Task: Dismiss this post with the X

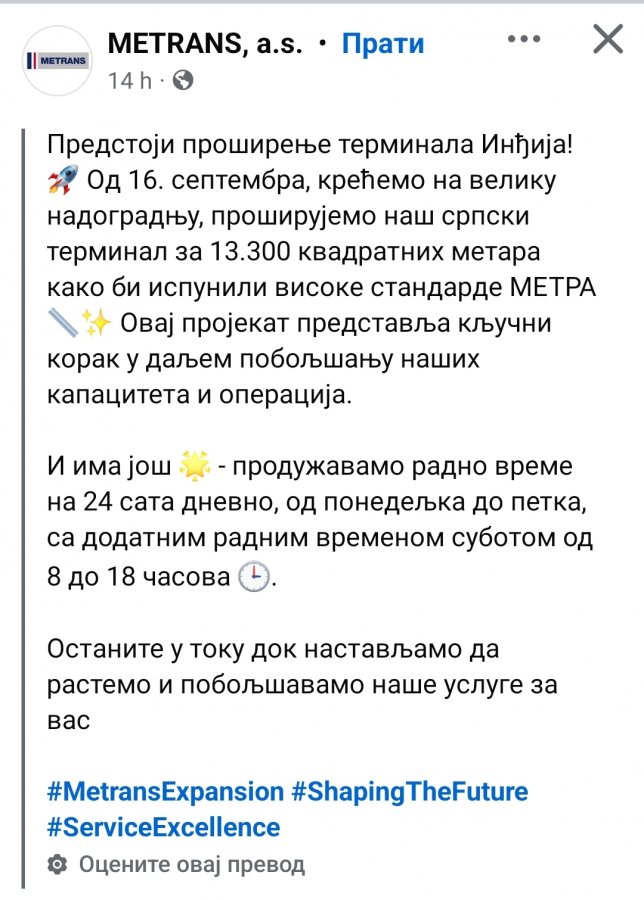Action: (607, 41)
